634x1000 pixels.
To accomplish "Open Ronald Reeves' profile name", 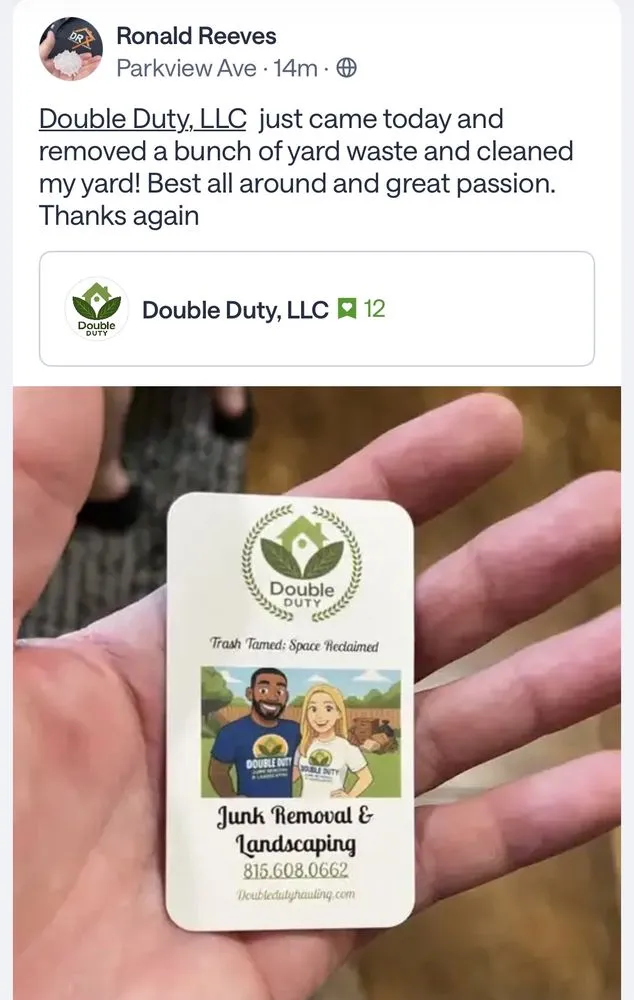I will [196, 36].
